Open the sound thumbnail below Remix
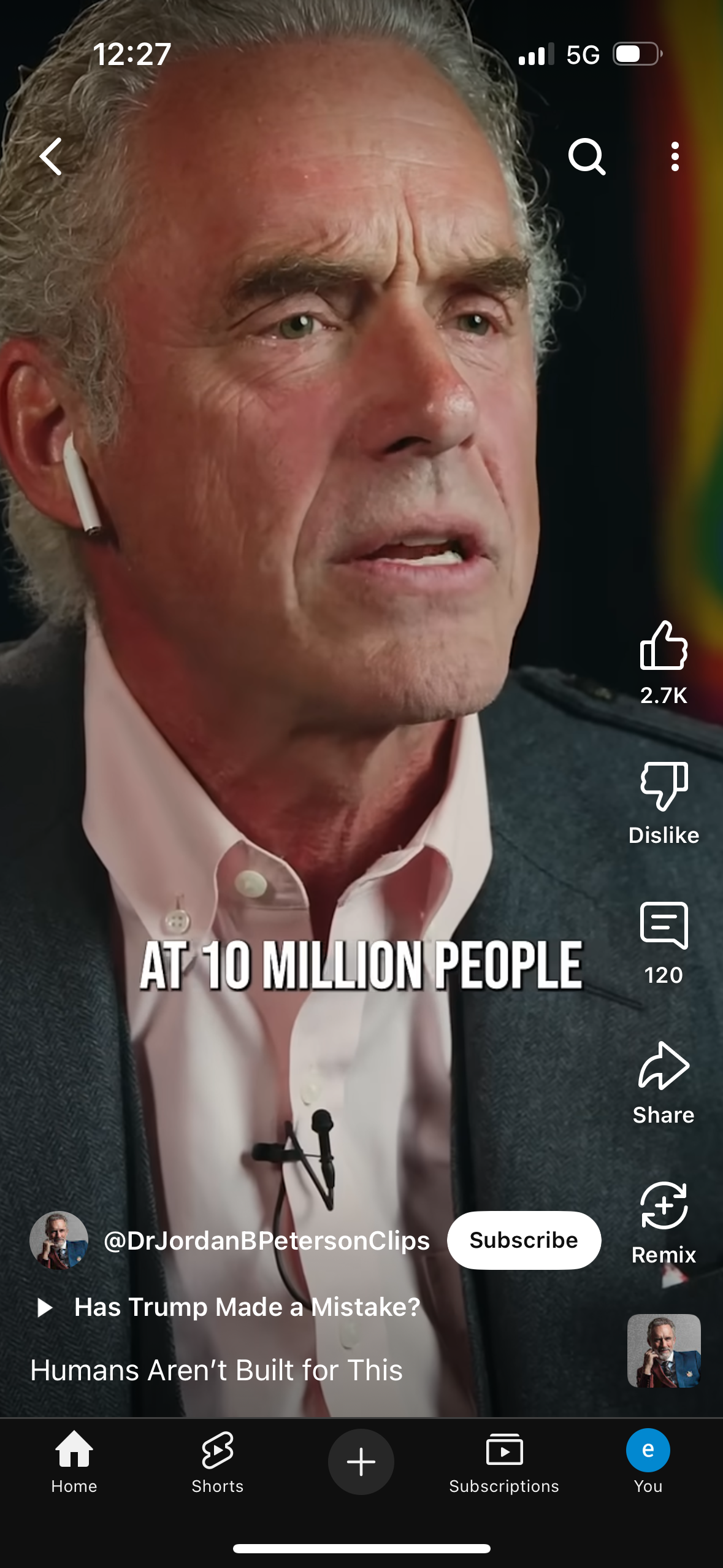The width and height of the screenshot is (723, 1568). click(x=664, y=1350)
